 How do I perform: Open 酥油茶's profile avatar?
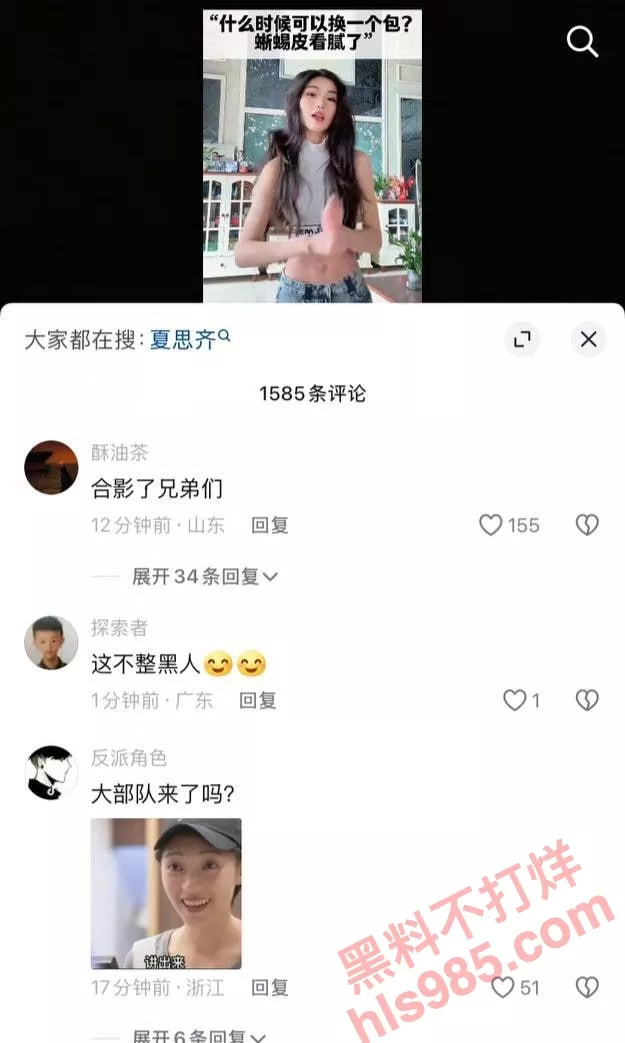[51, 467]
